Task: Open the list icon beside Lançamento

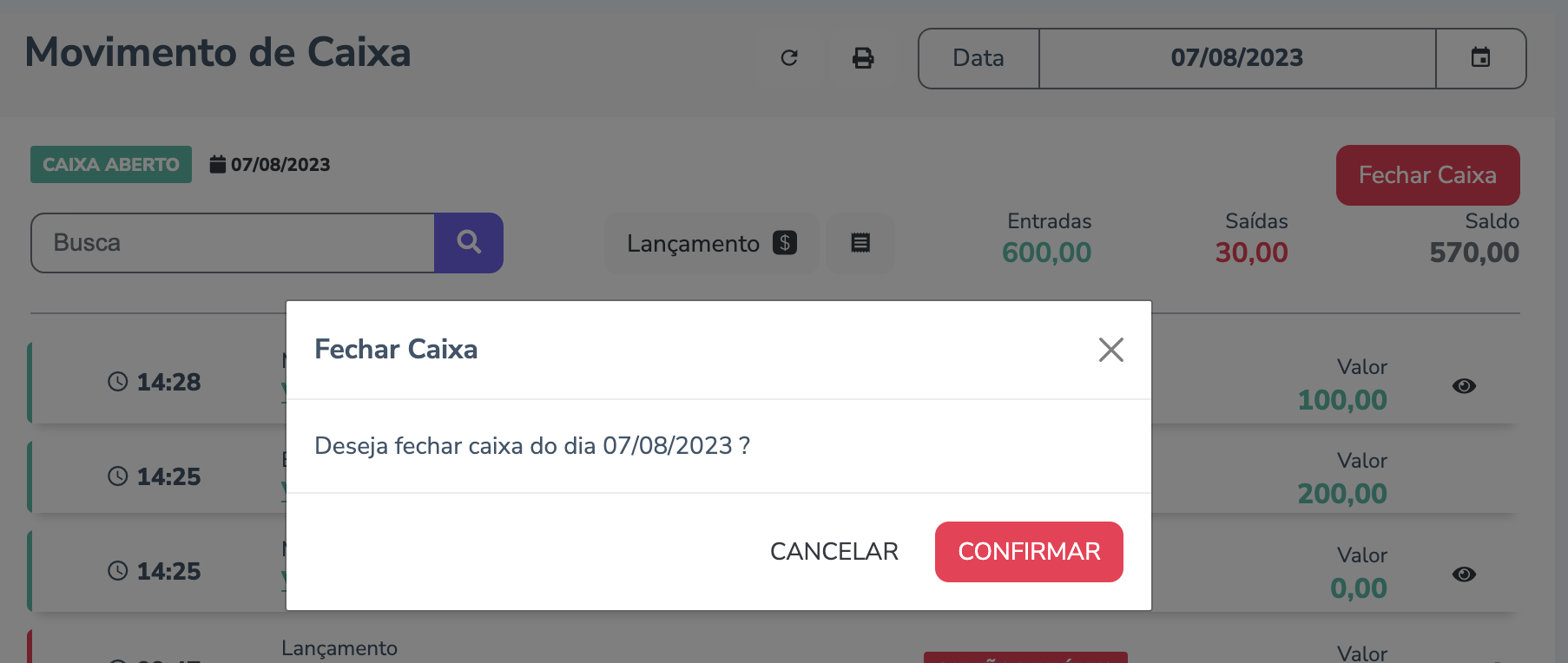Action: point(860,243)
